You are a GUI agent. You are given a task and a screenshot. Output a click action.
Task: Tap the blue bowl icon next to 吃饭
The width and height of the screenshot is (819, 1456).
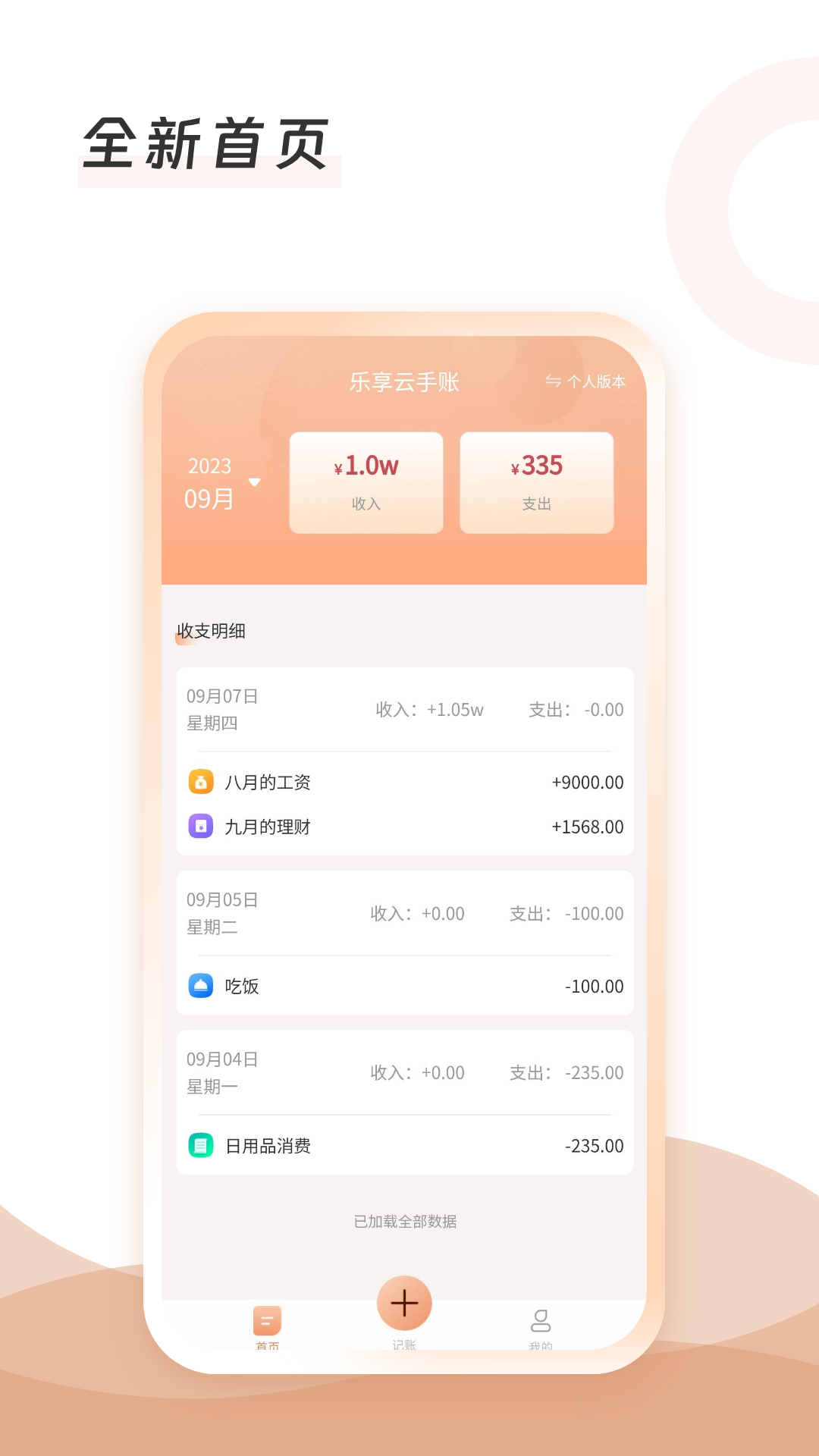[200, 986]
